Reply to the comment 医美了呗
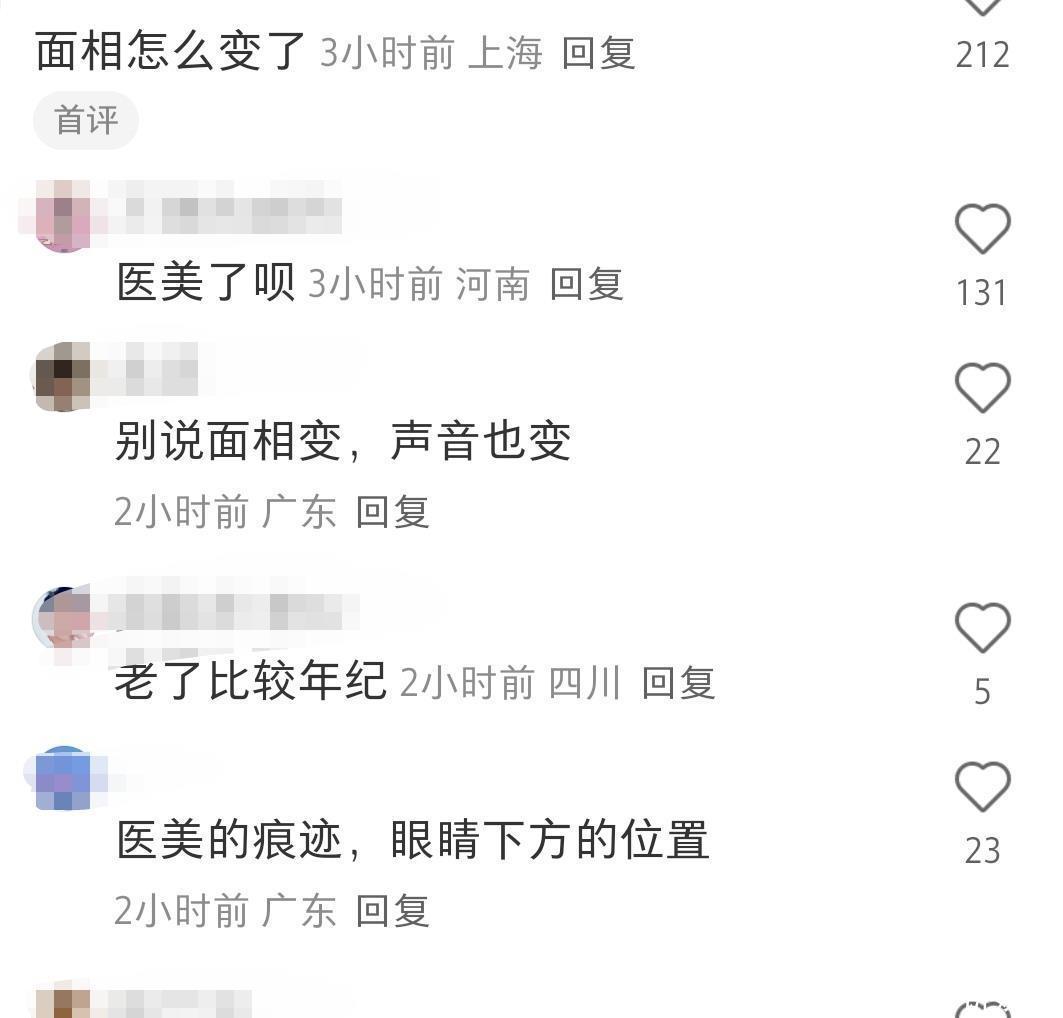This screenshot has height=1018, width=1063. click(x=586, y=285)
